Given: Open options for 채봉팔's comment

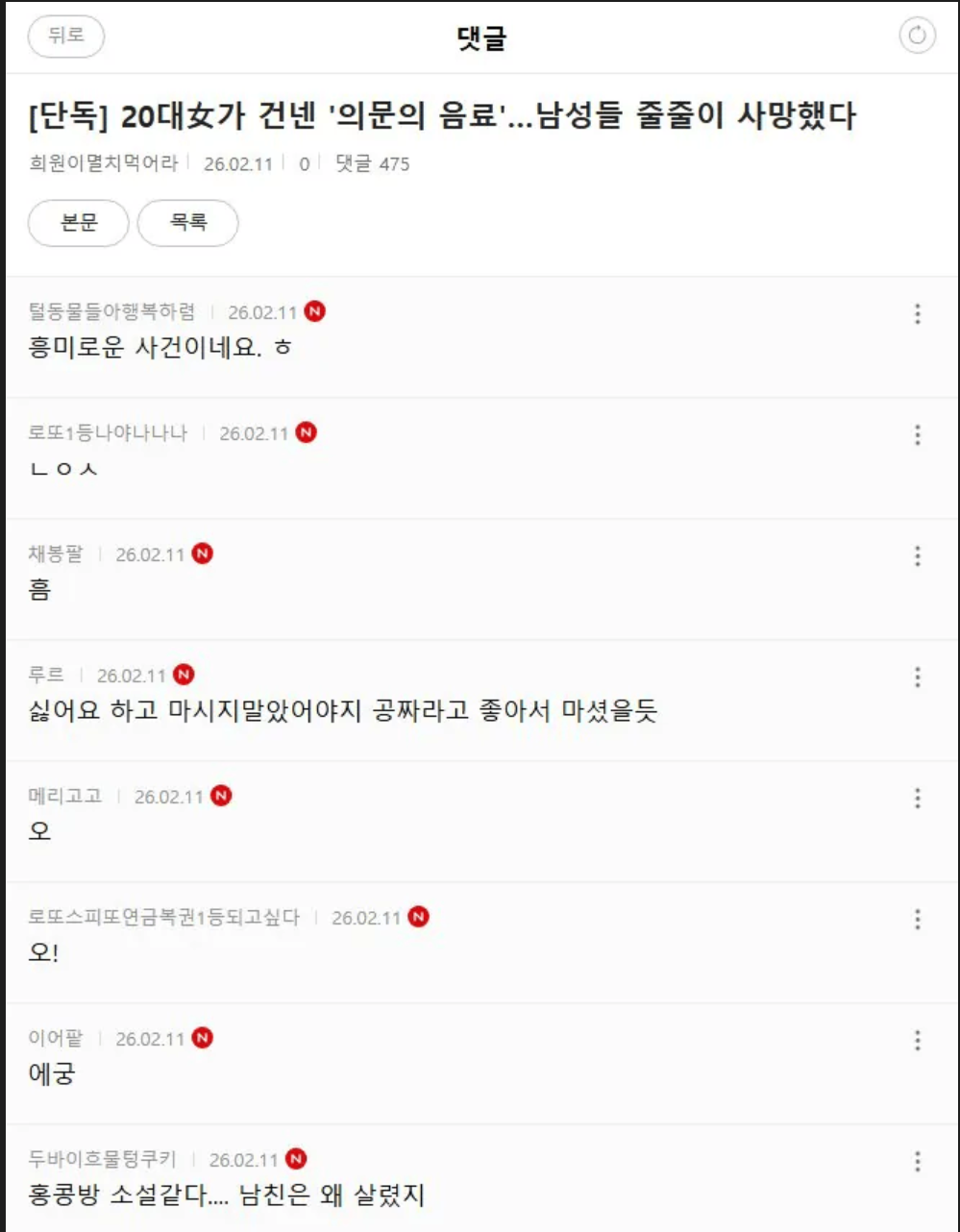Looking at the screenshot, I should point(918,555).
